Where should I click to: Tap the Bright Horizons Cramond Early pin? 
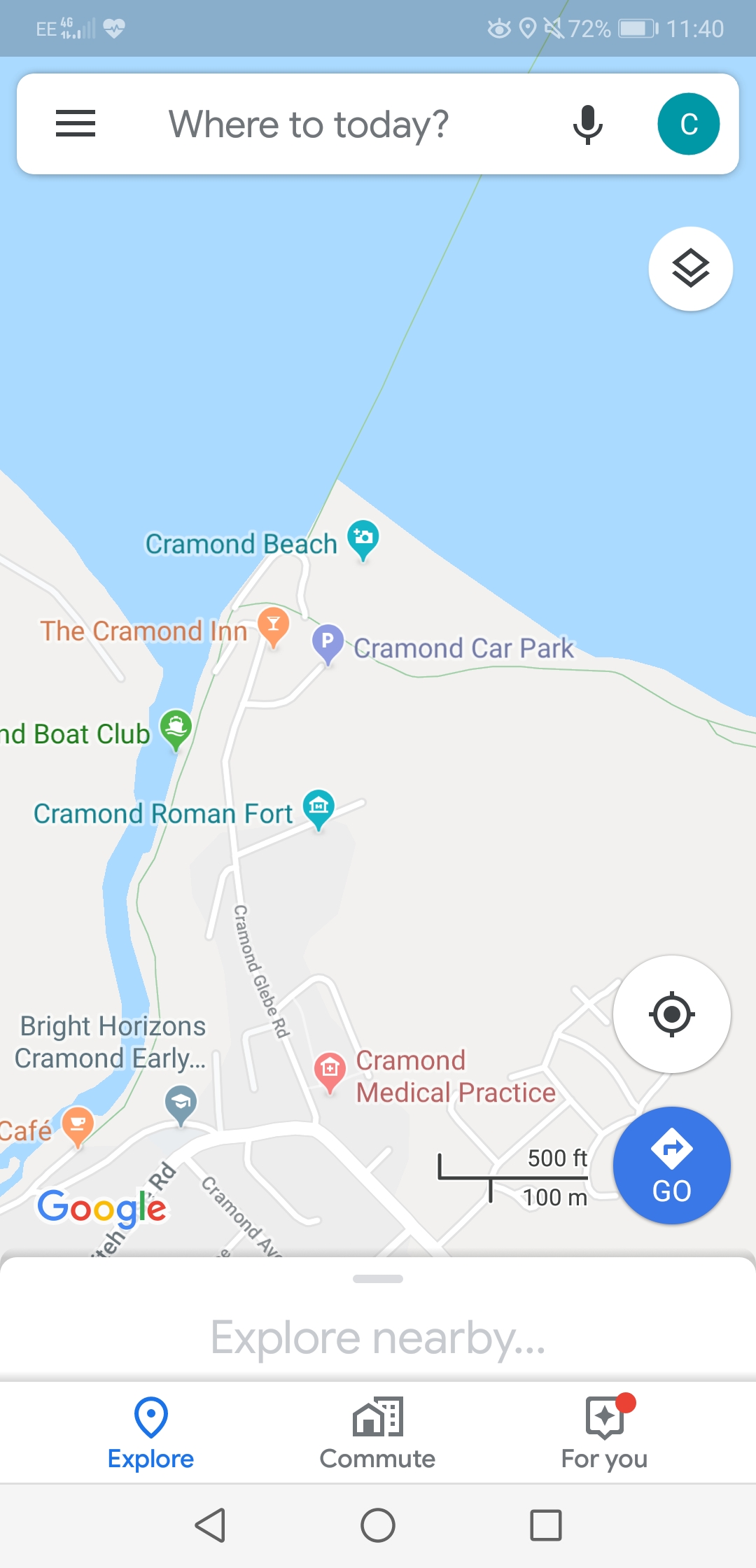click(x=181, y=1103)
